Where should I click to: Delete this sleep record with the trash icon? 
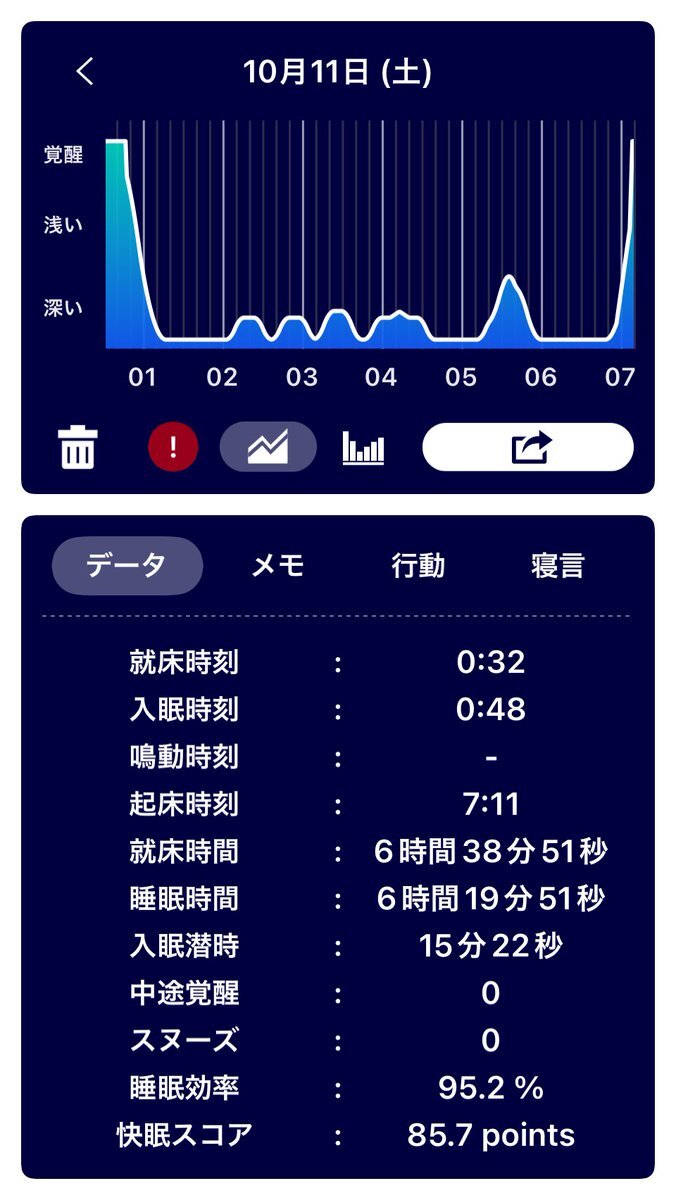(78, 447)
